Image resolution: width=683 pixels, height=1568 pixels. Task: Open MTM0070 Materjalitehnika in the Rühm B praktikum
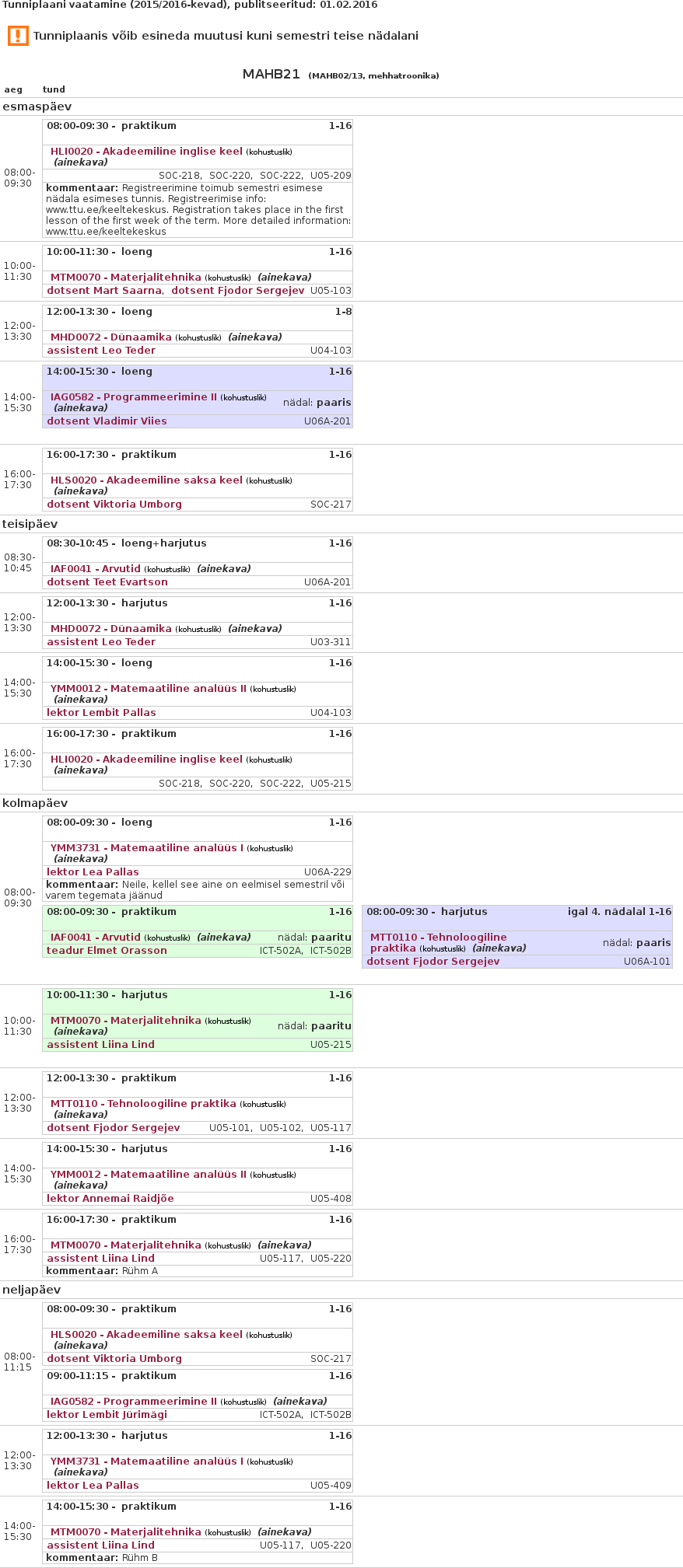click(125, 1532)
